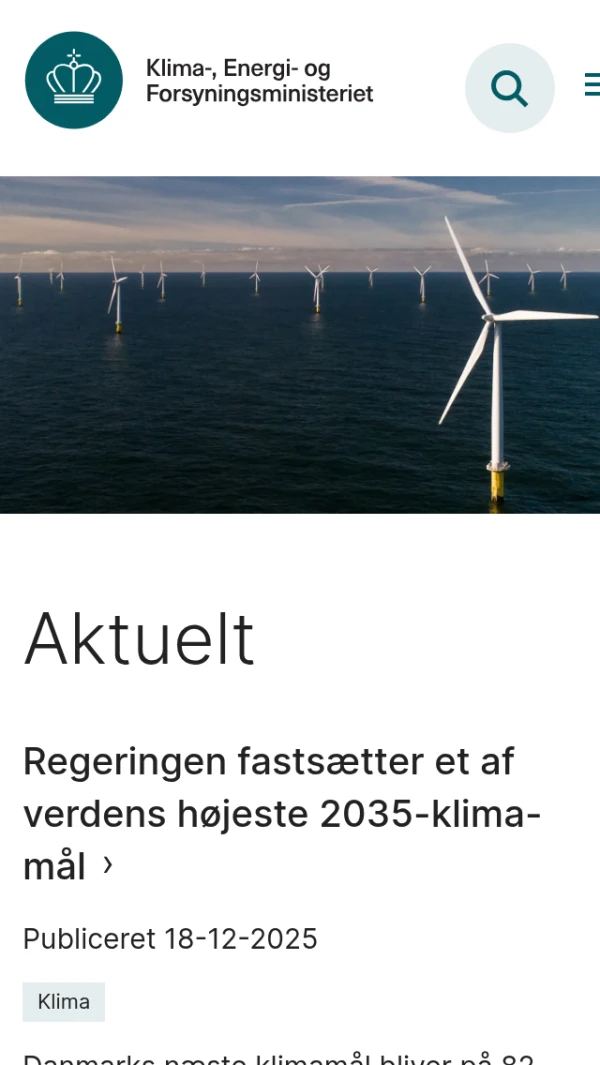
Task: Open the hamburger menu
Action: click(x=592, y=86)
